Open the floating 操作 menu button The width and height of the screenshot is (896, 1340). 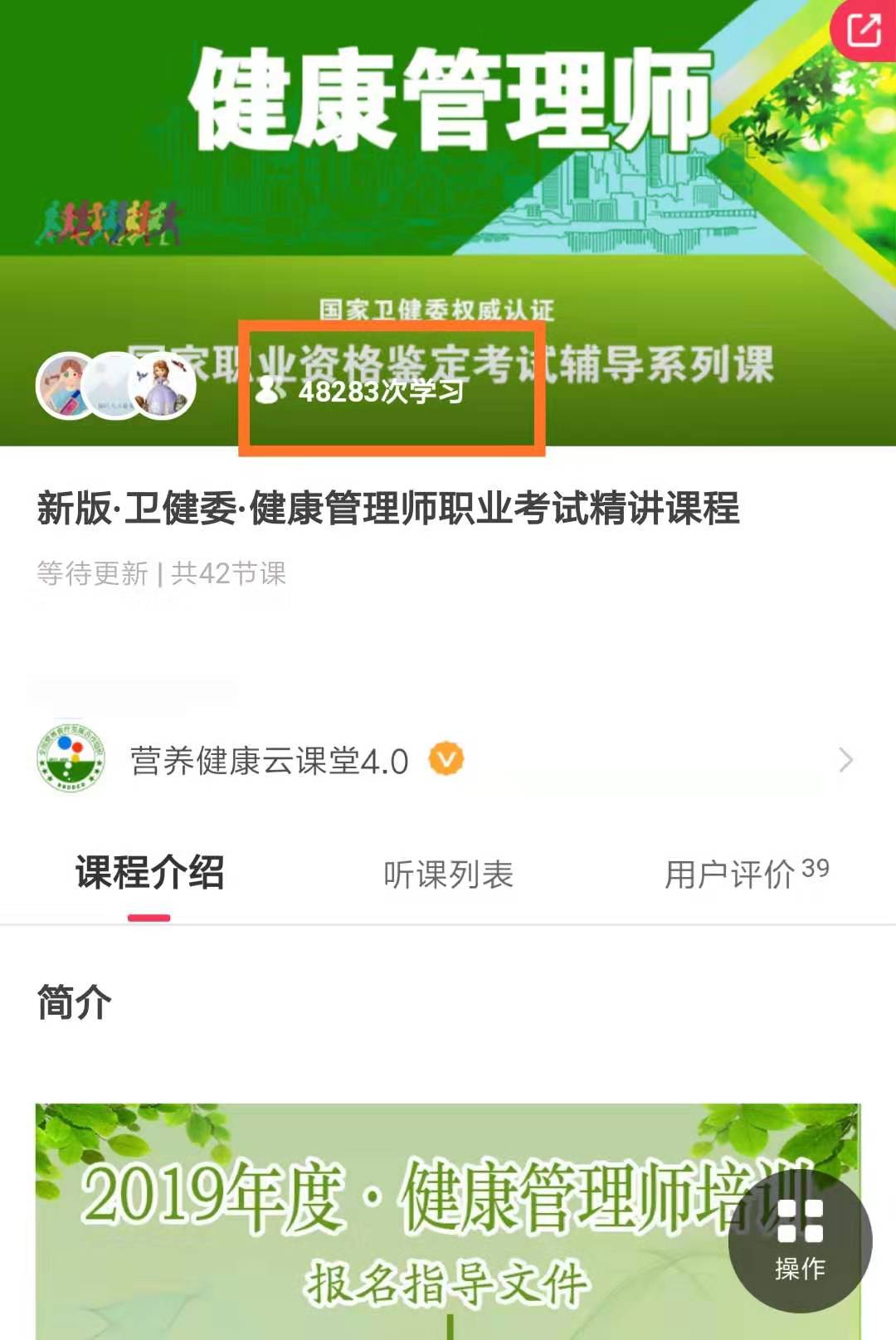point(800,1240)
